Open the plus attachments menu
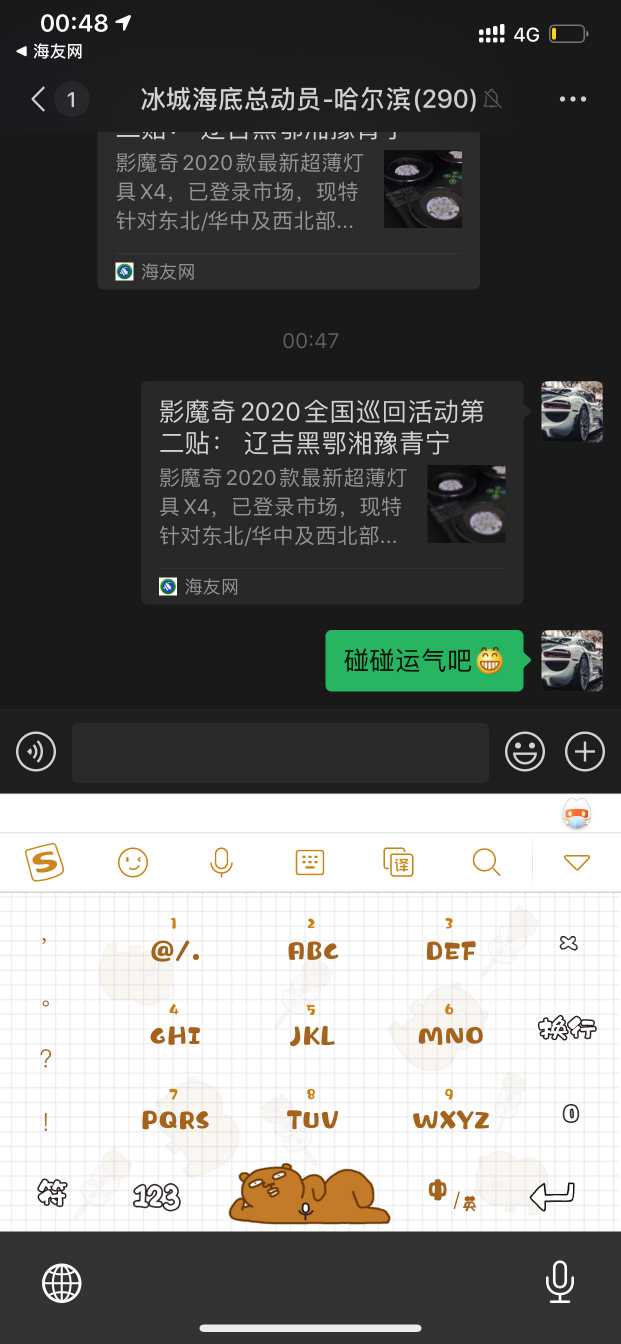Viewport: 621px width, 1344px height. pyautogui.click(x=585, y=752)
